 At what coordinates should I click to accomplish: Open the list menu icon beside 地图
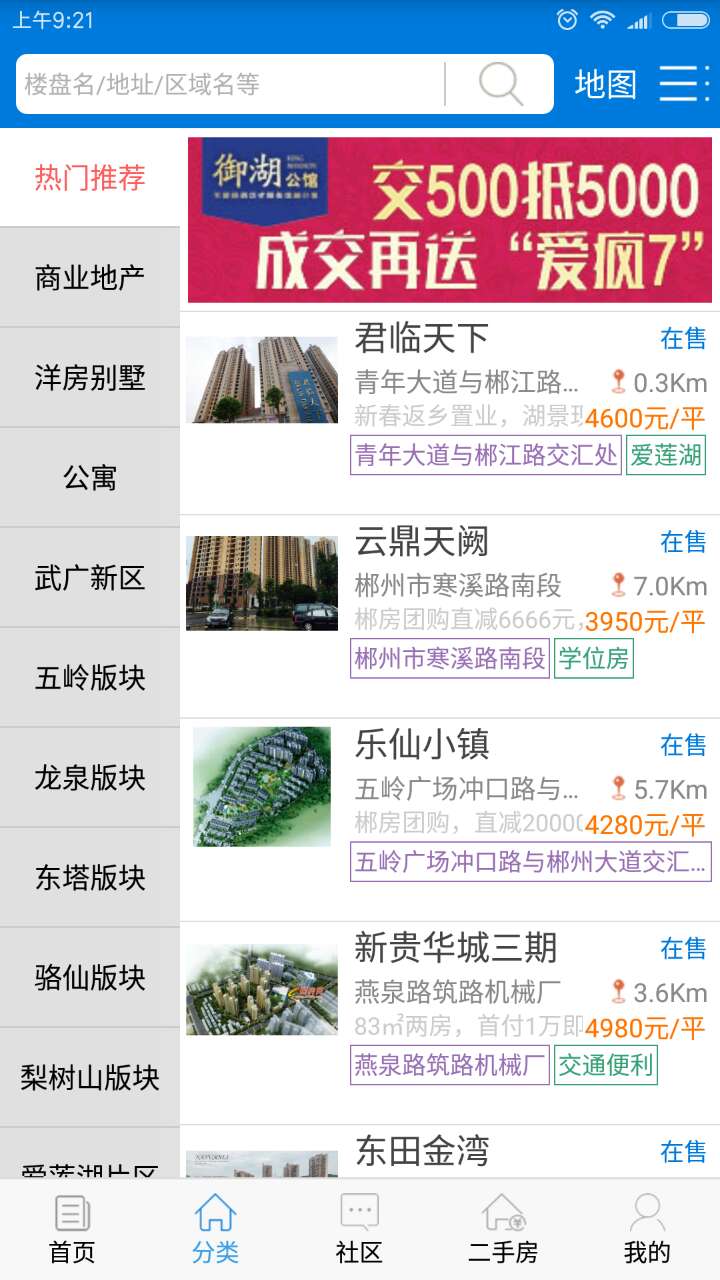coord(684,84)
